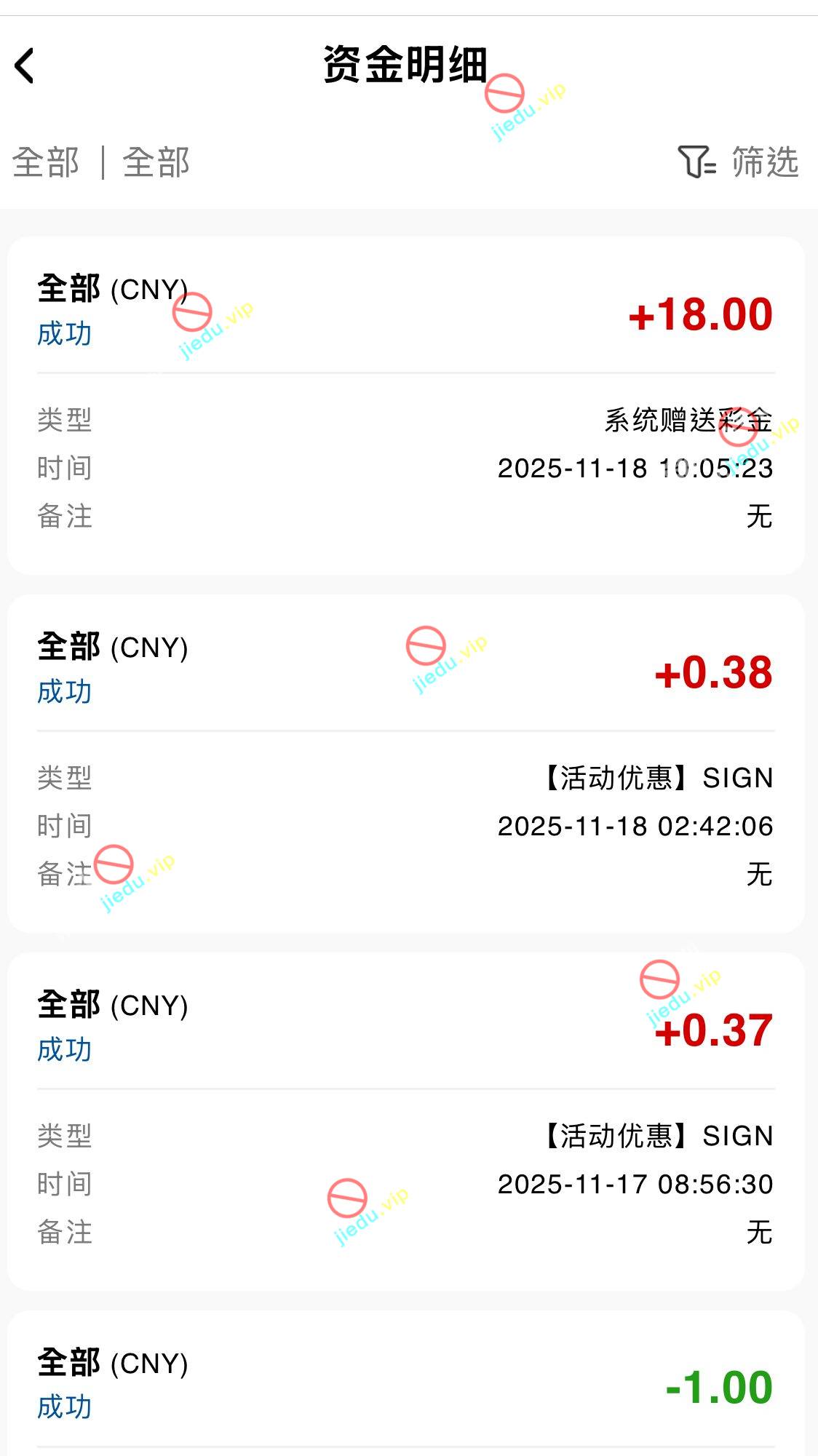Open the 筛选 filter options
The image size is (818, 1456).
738,162
